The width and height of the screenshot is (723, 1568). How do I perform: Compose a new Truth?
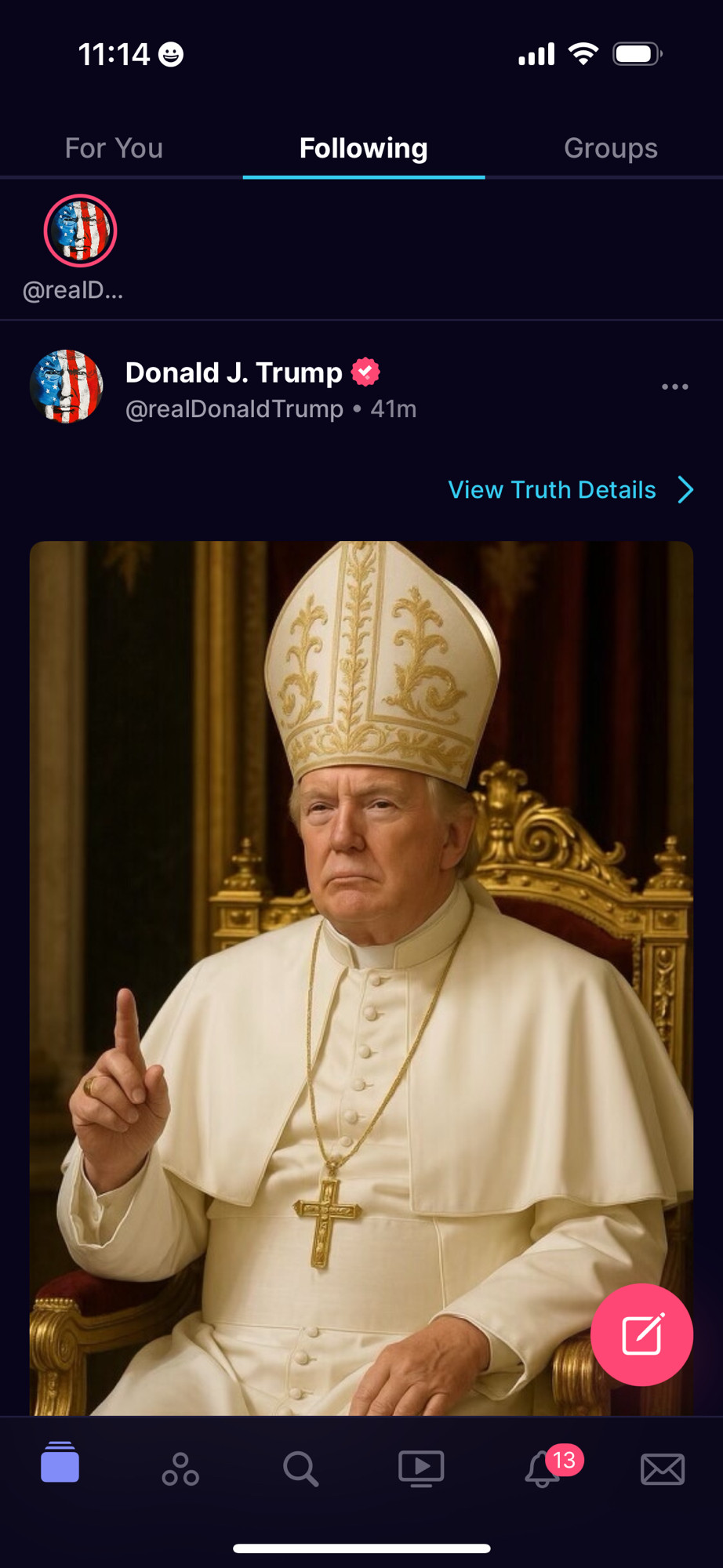click(641, 1334)
